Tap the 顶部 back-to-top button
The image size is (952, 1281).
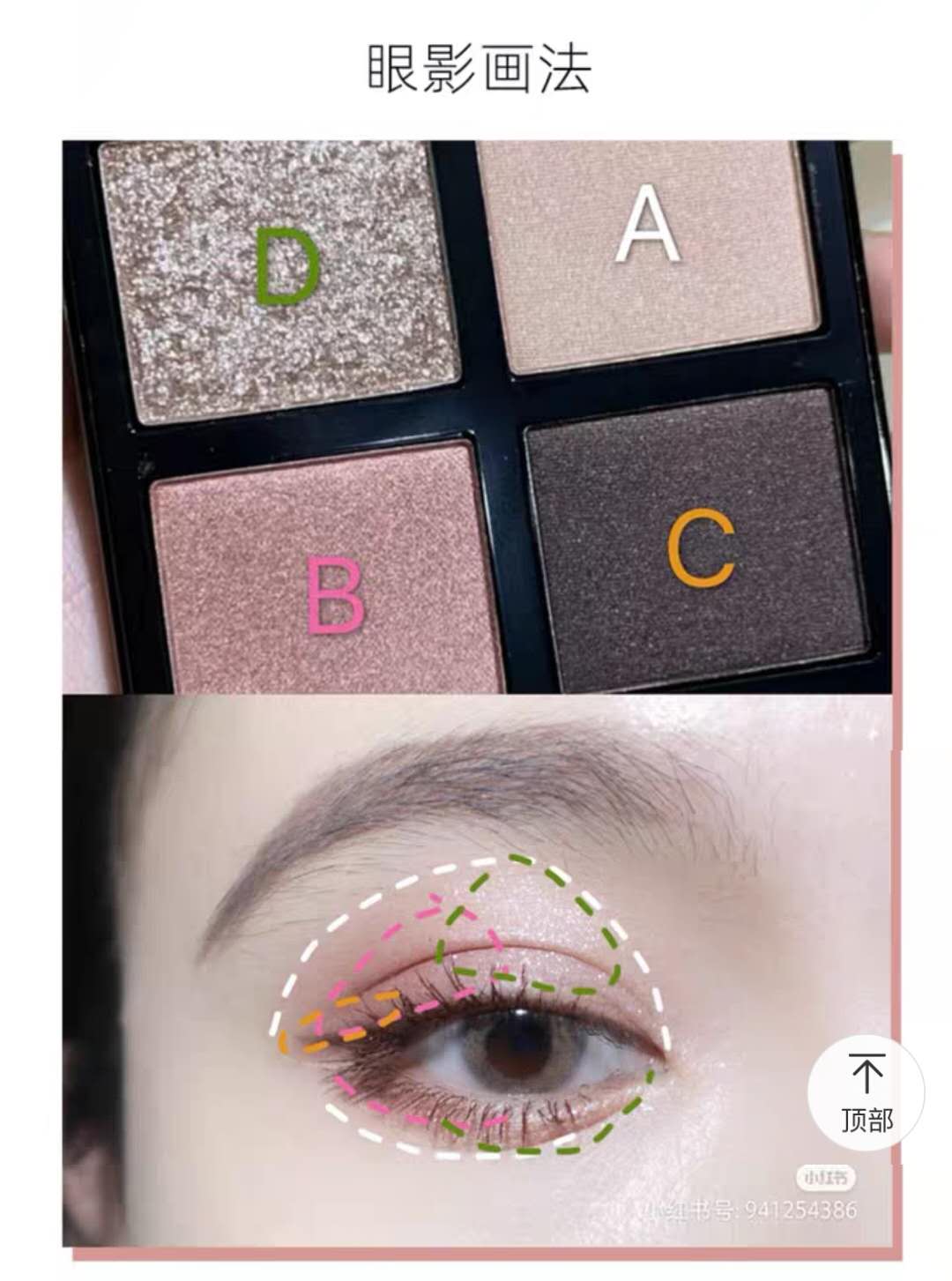(866, 1093)
